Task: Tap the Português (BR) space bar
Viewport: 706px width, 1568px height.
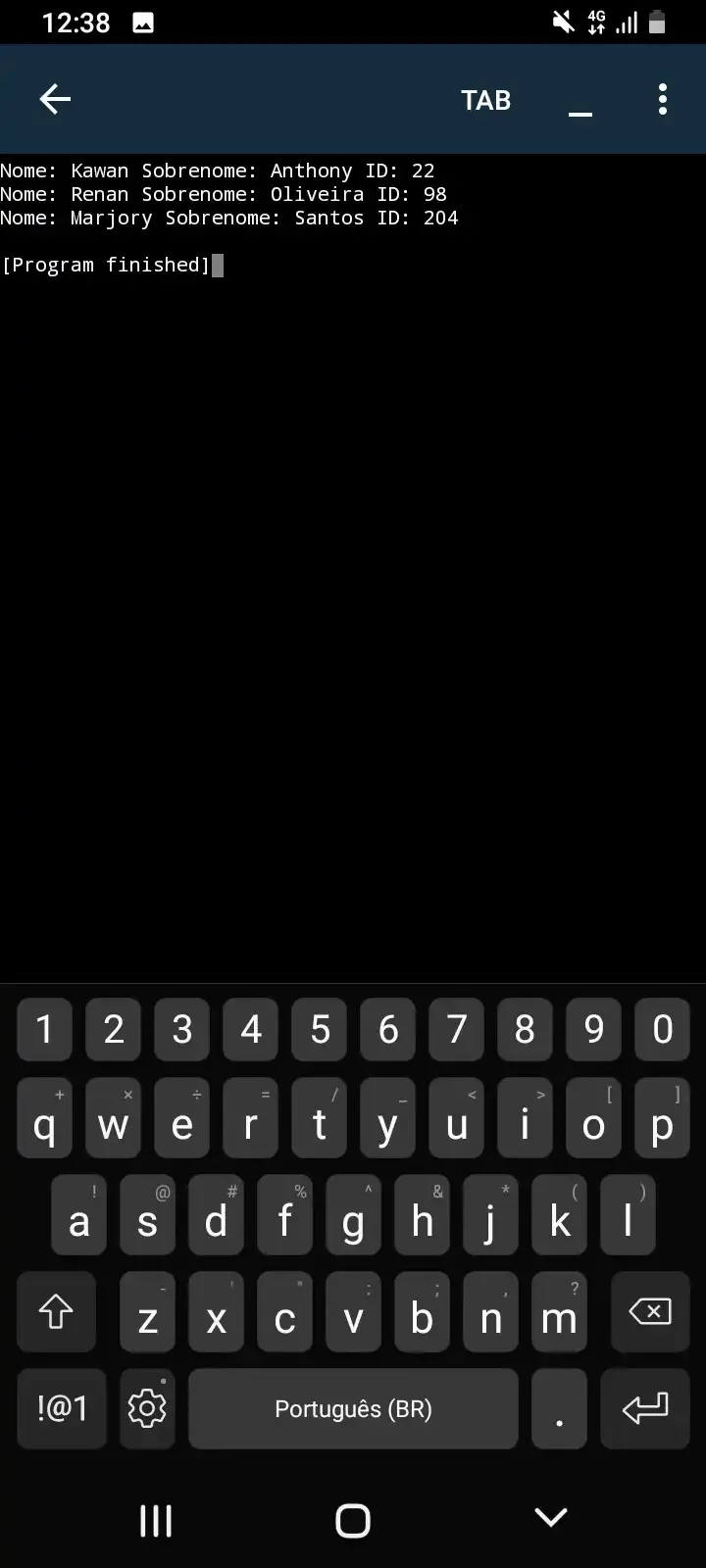Action: pyautogui.click(x=353, y=1408)
